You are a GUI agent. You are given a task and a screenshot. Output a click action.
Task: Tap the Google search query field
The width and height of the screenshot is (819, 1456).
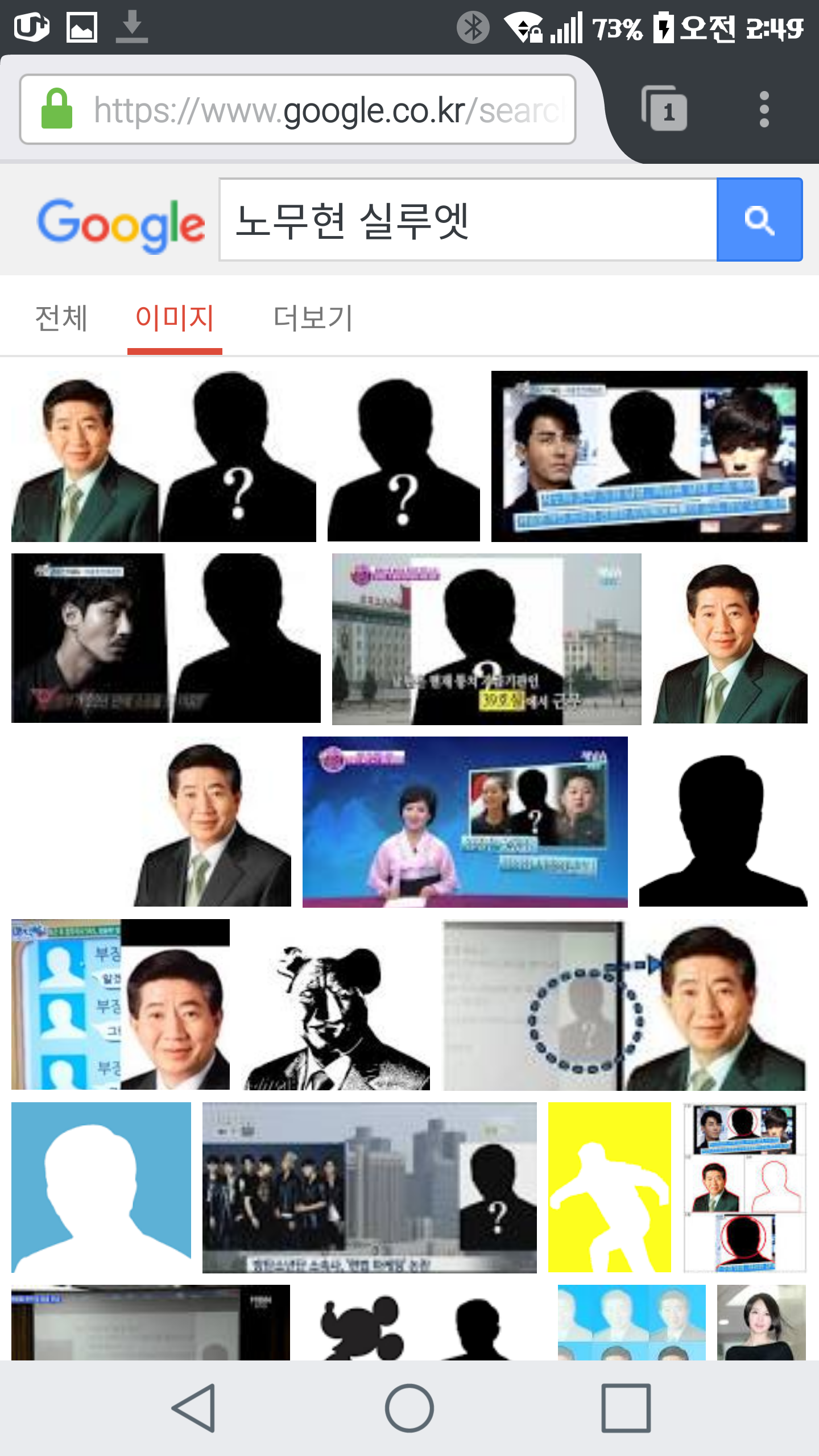click(466, 220)
